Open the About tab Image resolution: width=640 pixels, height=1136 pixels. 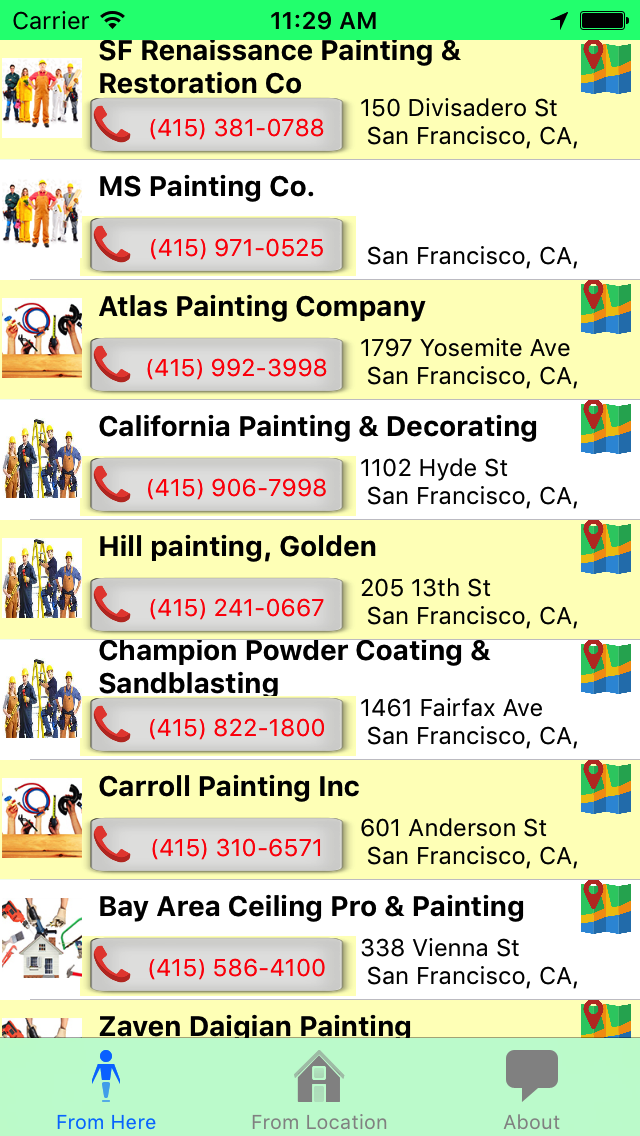tap(531, 1090)
